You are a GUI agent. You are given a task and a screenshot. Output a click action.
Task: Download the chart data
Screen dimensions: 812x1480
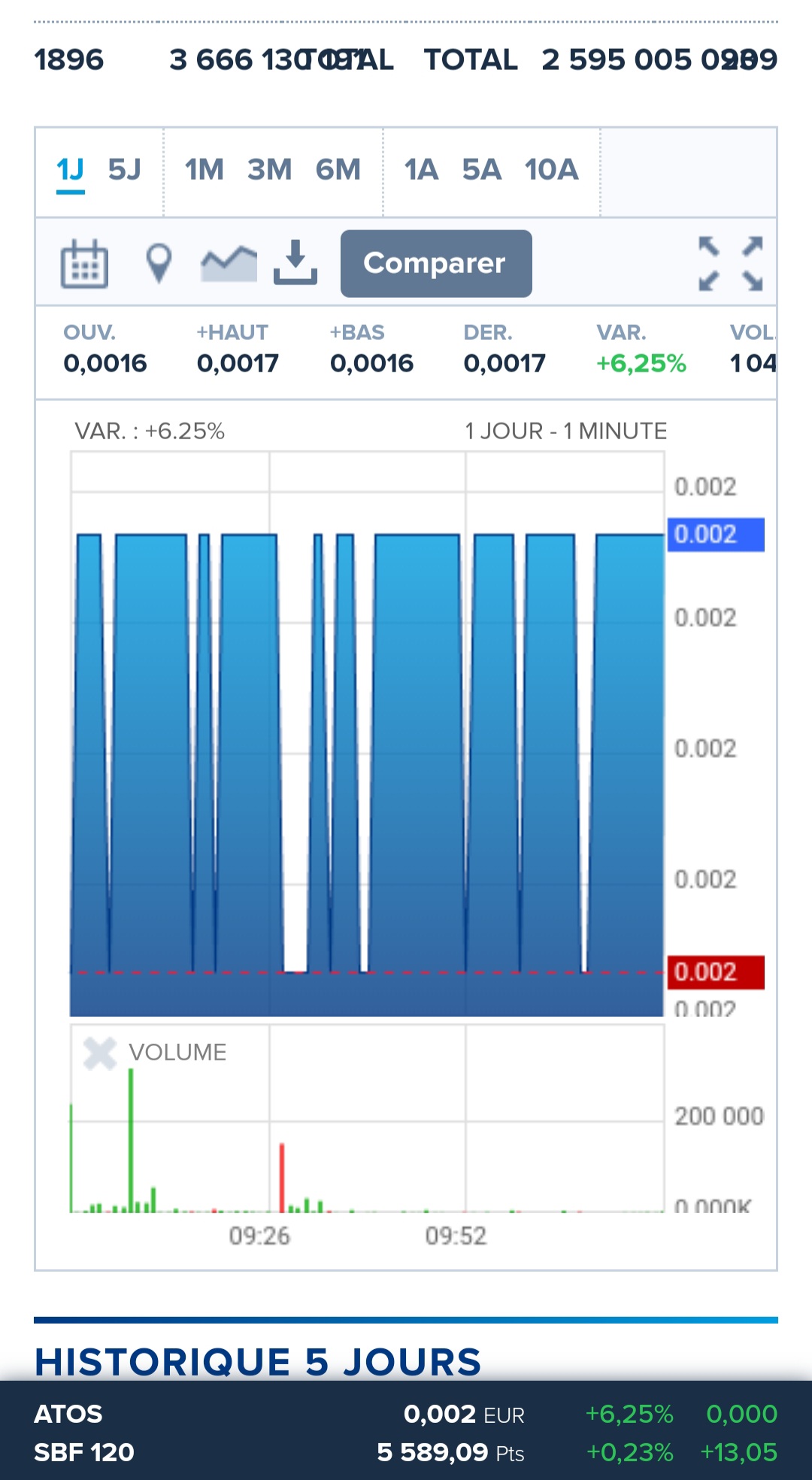click(295, 262)
